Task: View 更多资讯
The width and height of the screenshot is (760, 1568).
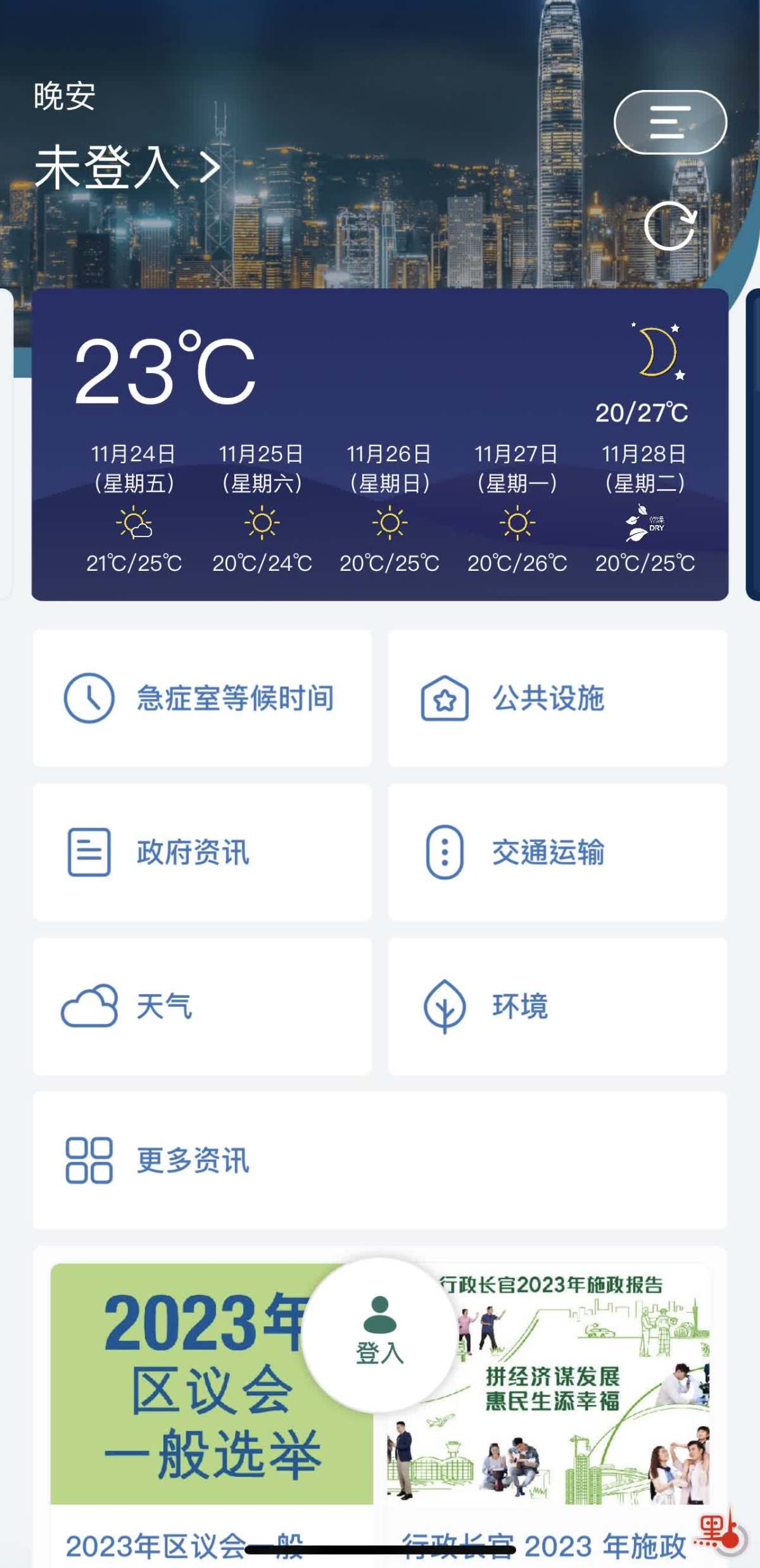Action: coord(379,1159)
